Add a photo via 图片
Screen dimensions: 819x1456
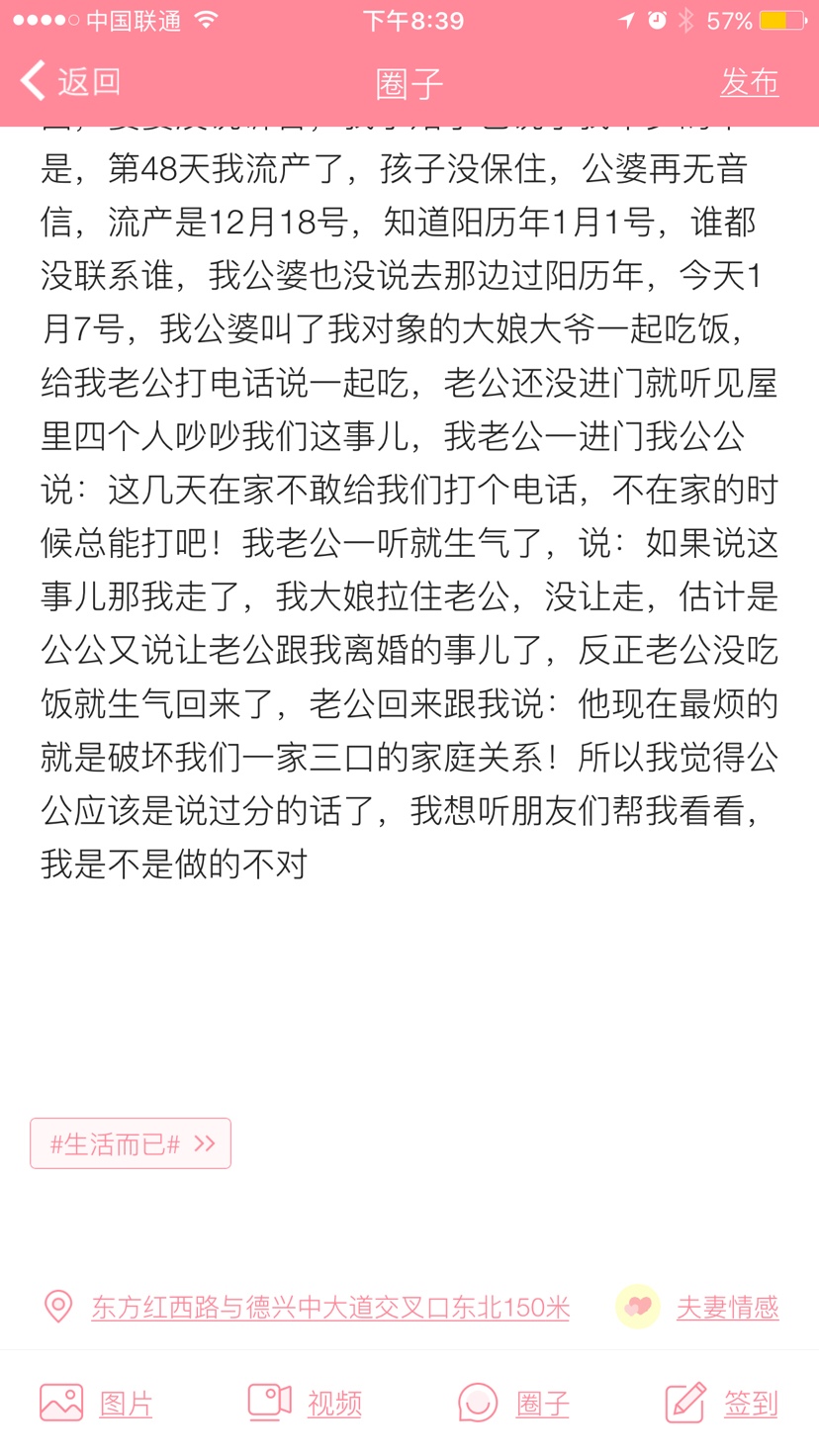coord(97,1403)
